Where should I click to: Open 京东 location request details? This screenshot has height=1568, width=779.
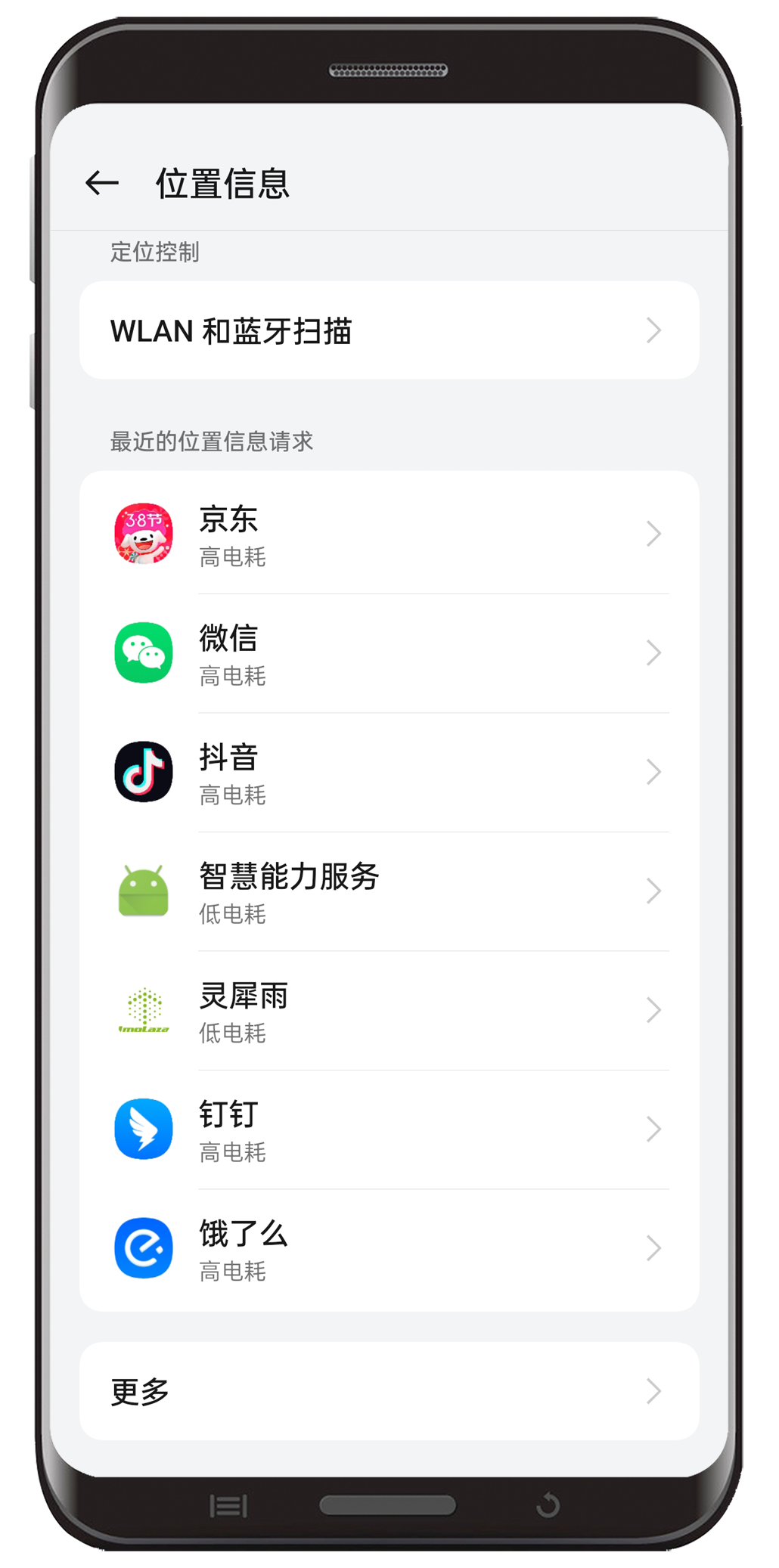(x=389, y=535)
